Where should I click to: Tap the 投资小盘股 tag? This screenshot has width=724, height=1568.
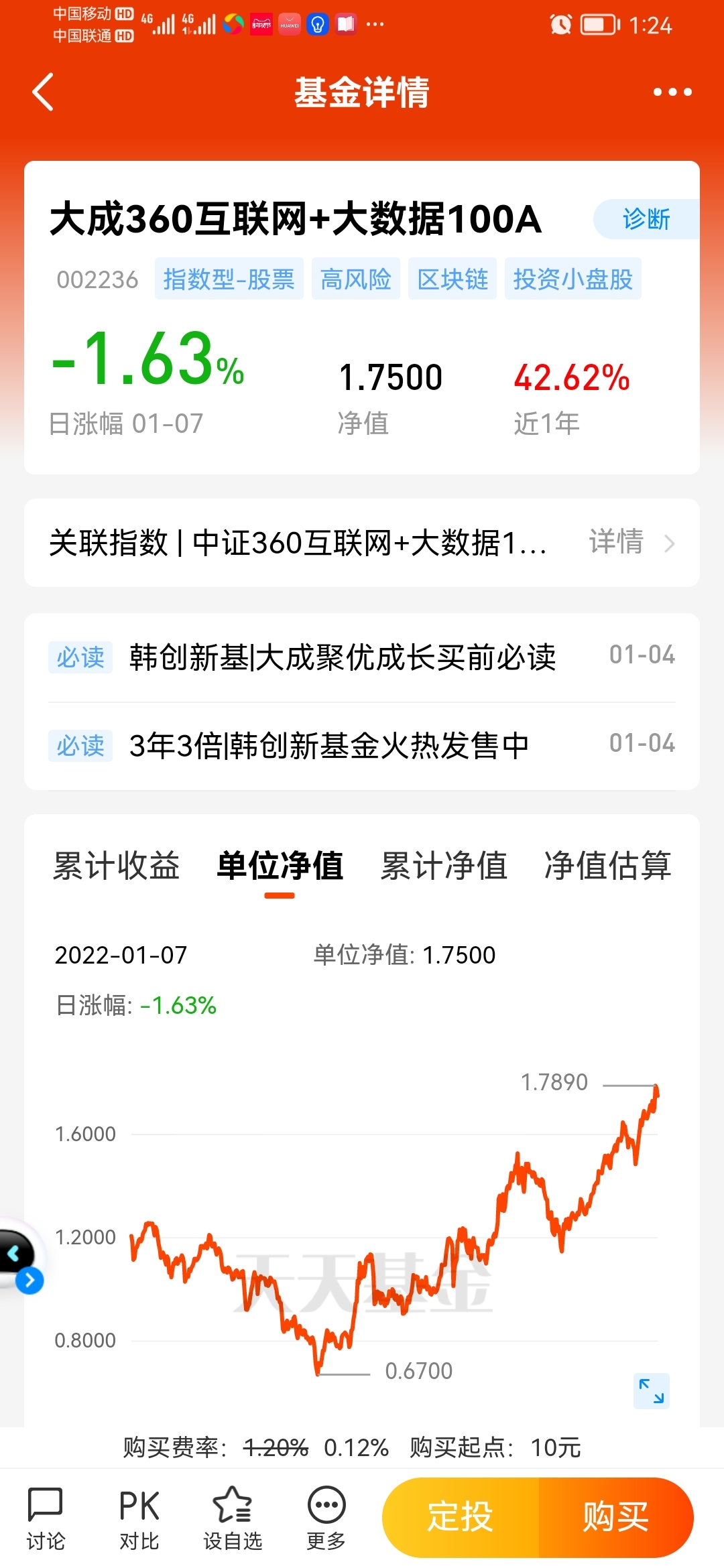click(573, 279)
